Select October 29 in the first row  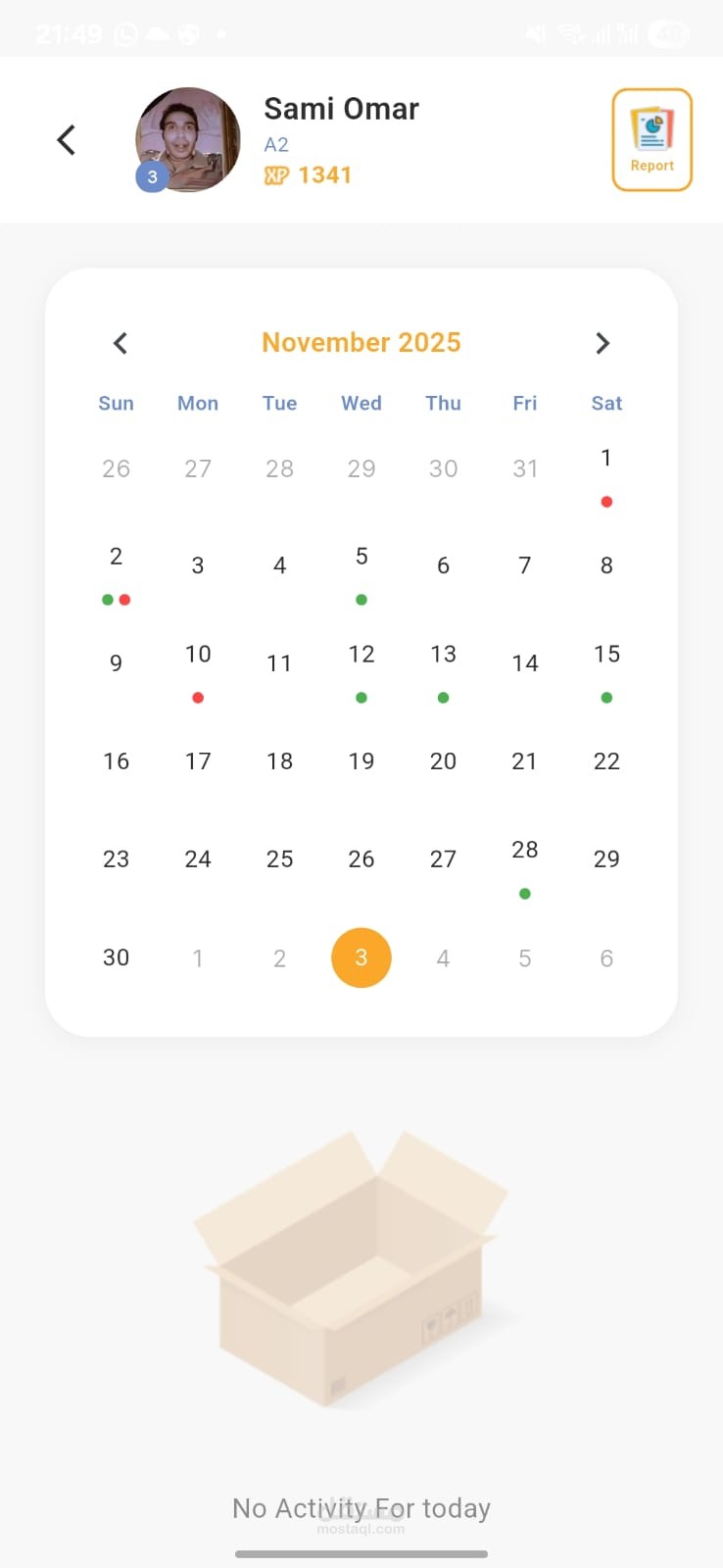coord(361,468)
